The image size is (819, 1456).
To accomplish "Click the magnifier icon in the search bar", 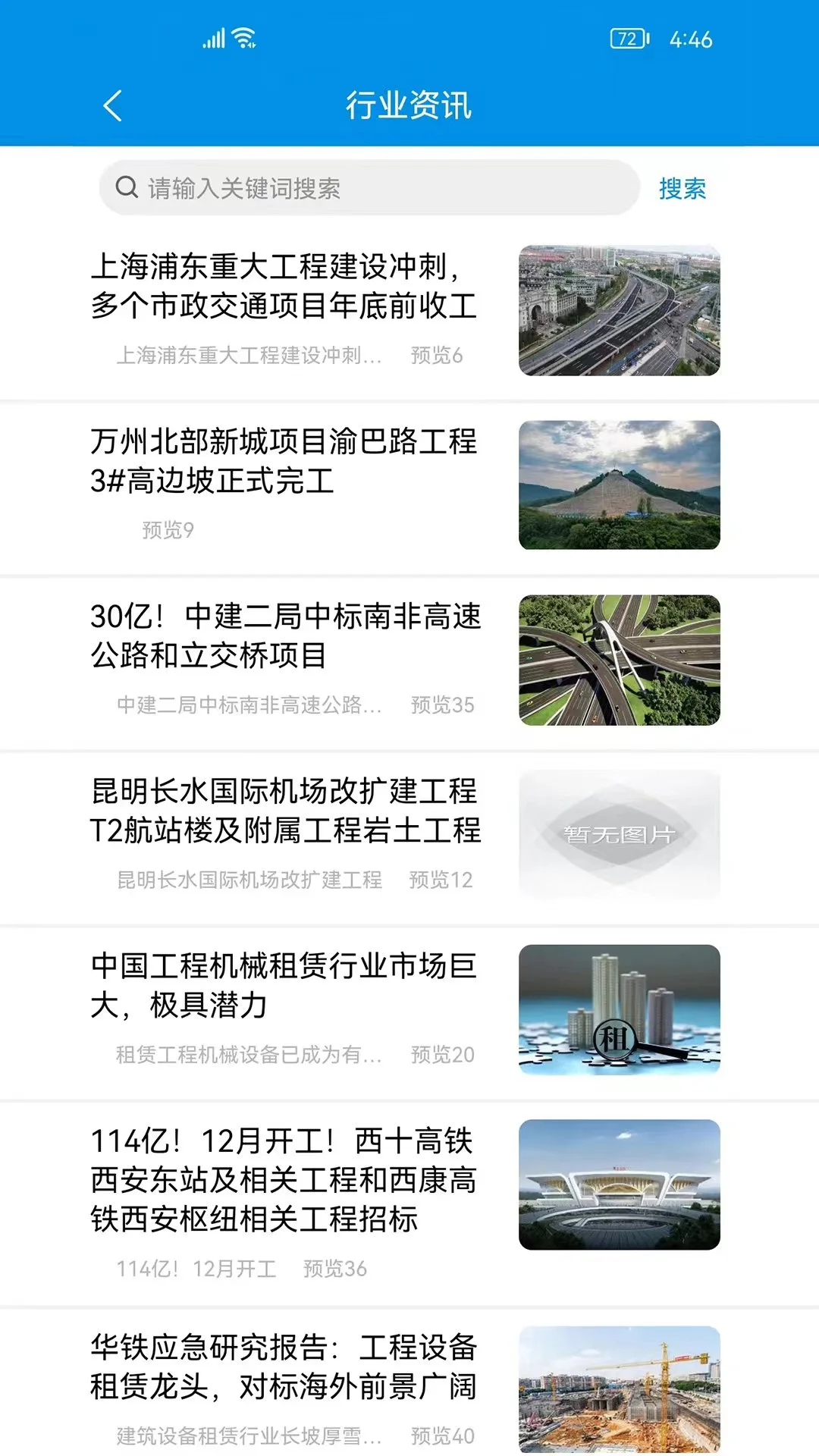I will point(126,187).
